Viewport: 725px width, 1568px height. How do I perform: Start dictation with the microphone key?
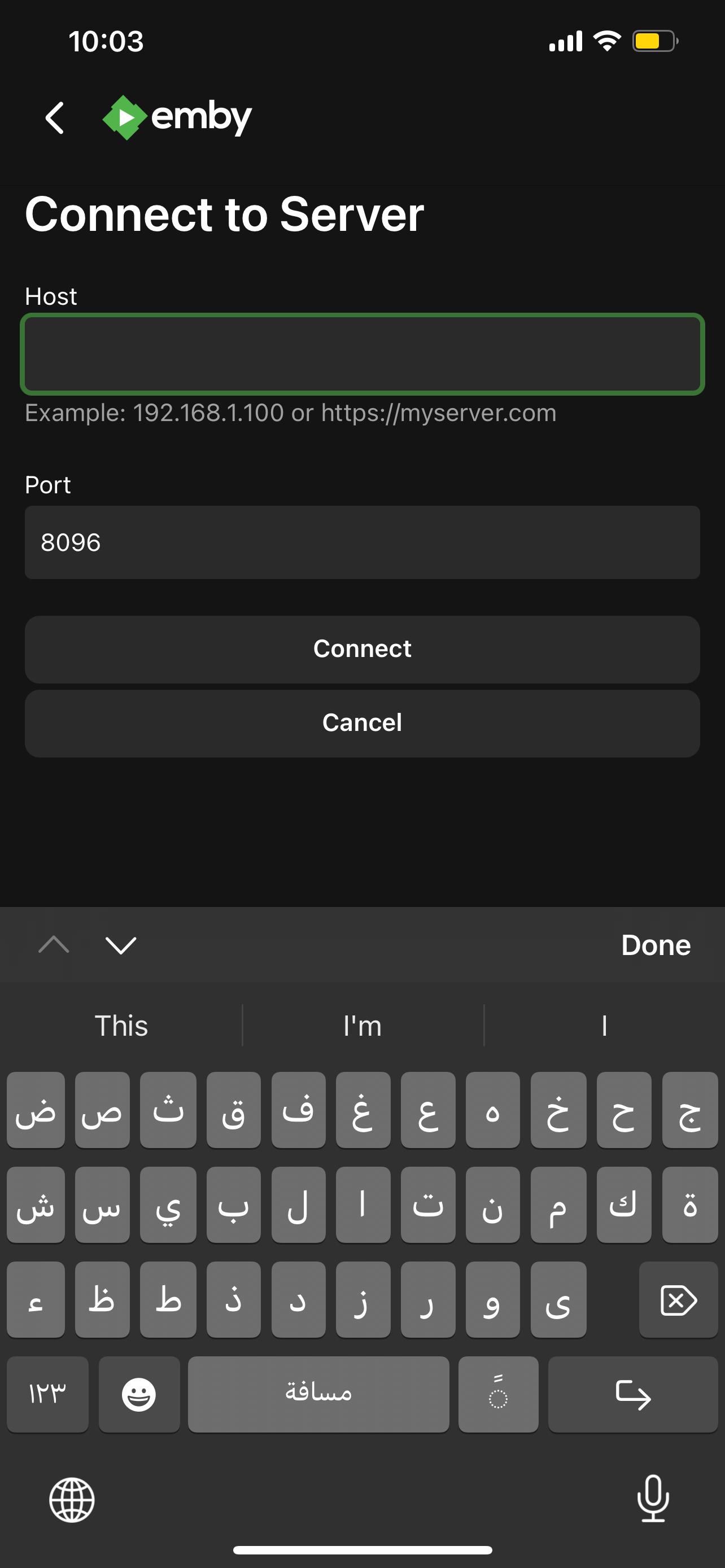click(653, 1499)
